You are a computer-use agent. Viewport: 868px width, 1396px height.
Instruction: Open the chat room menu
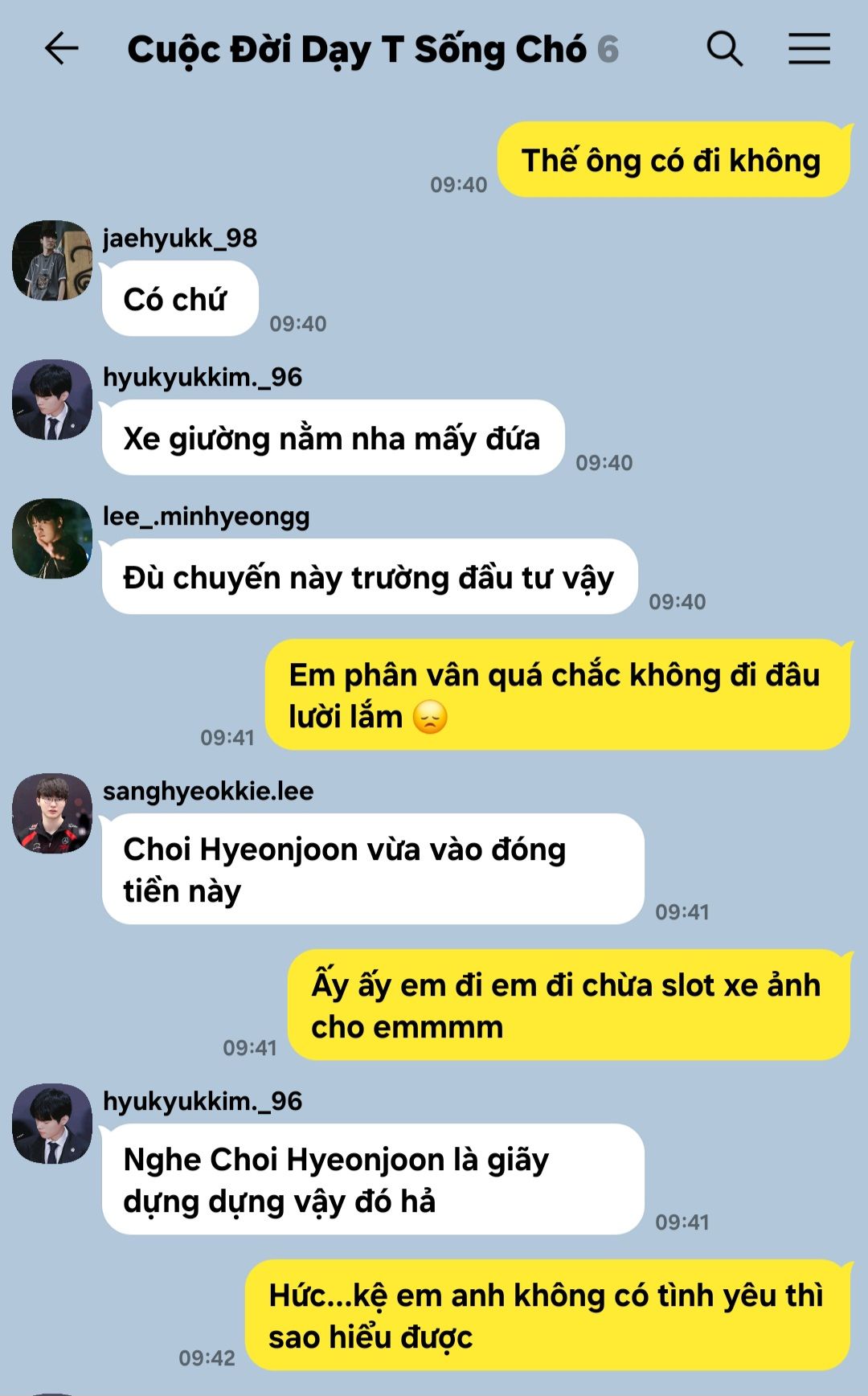pos(809,49)
